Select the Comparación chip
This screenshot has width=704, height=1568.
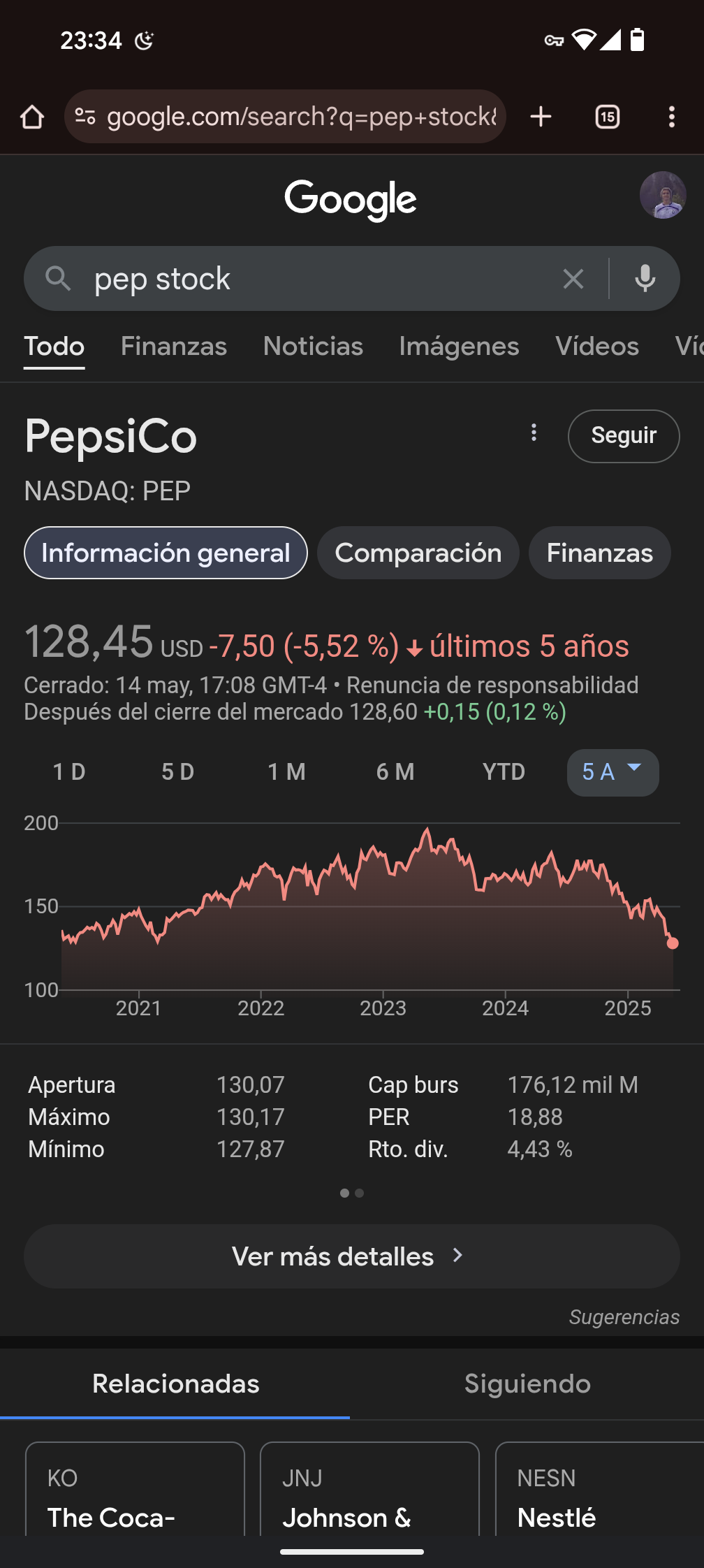point(418,553)
